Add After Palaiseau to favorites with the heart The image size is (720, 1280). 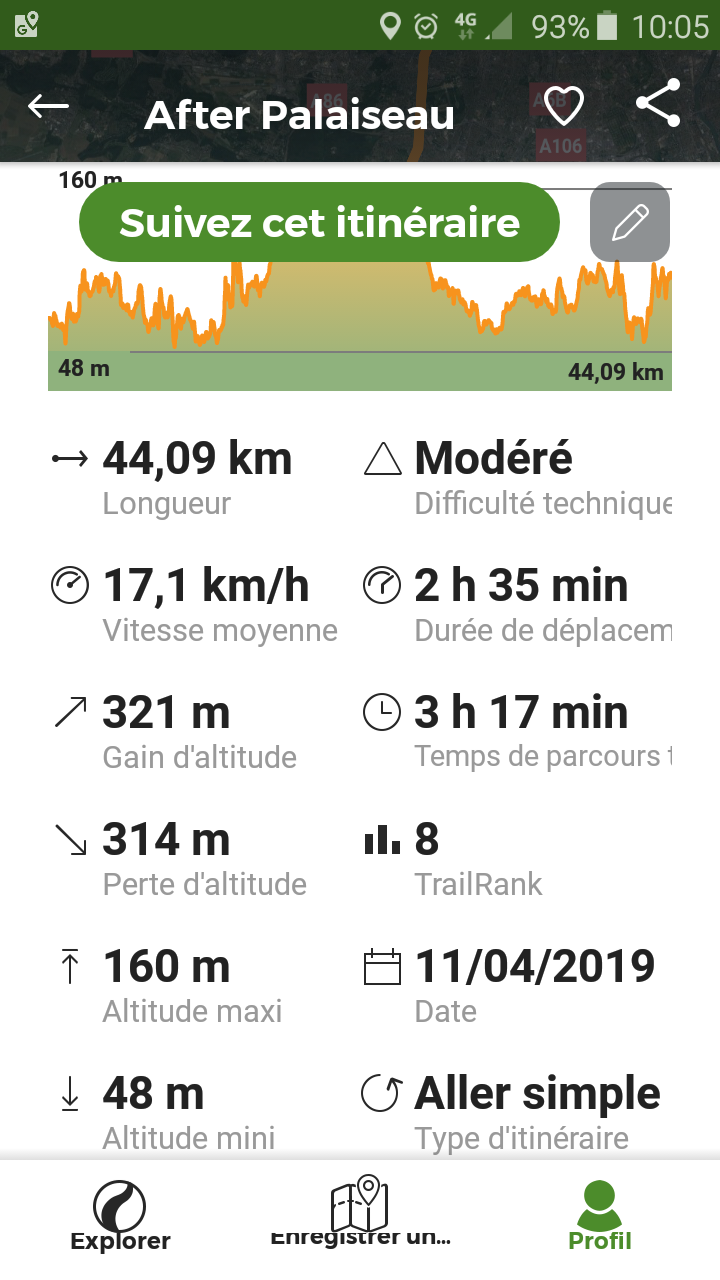click(x=564, y=106)
